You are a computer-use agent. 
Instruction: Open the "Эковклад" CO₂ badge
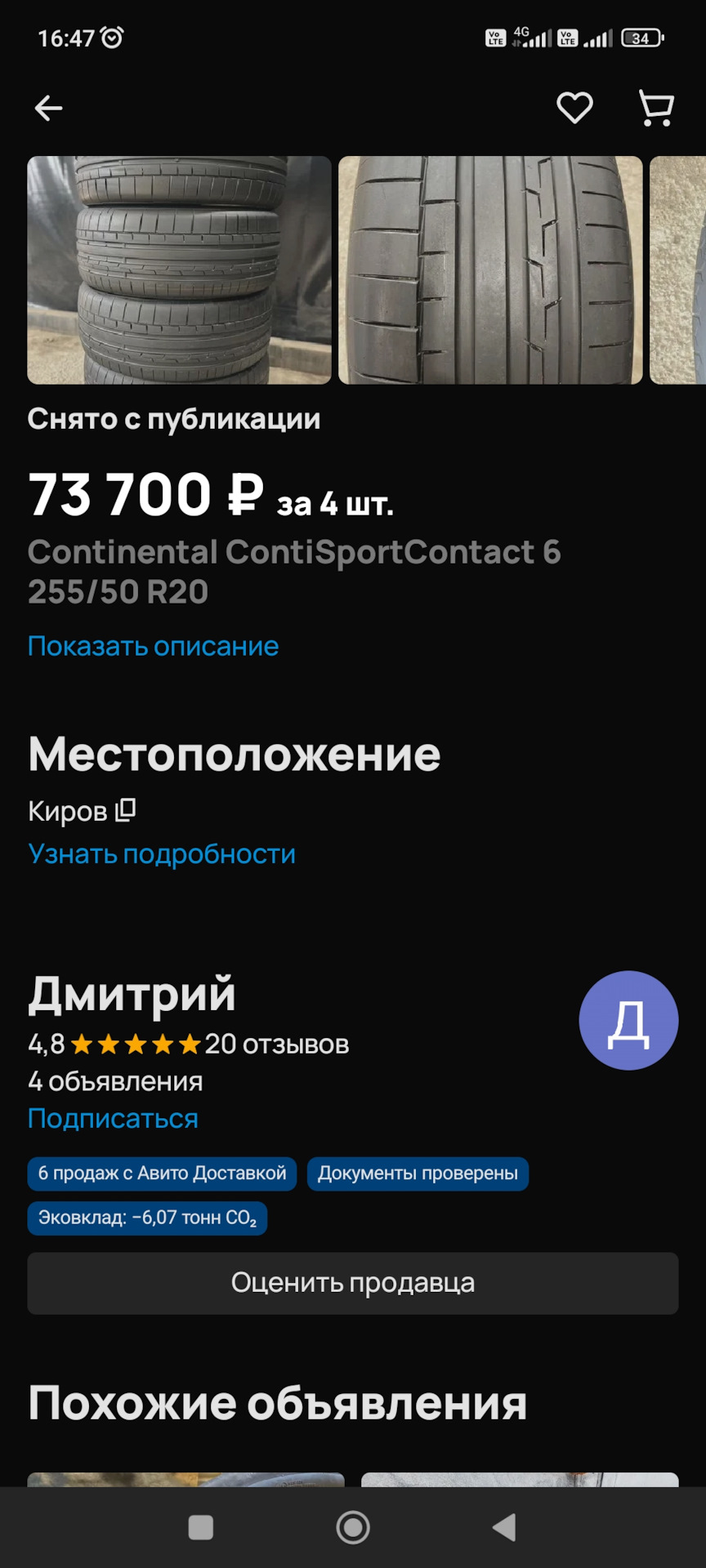(147, 1218)
